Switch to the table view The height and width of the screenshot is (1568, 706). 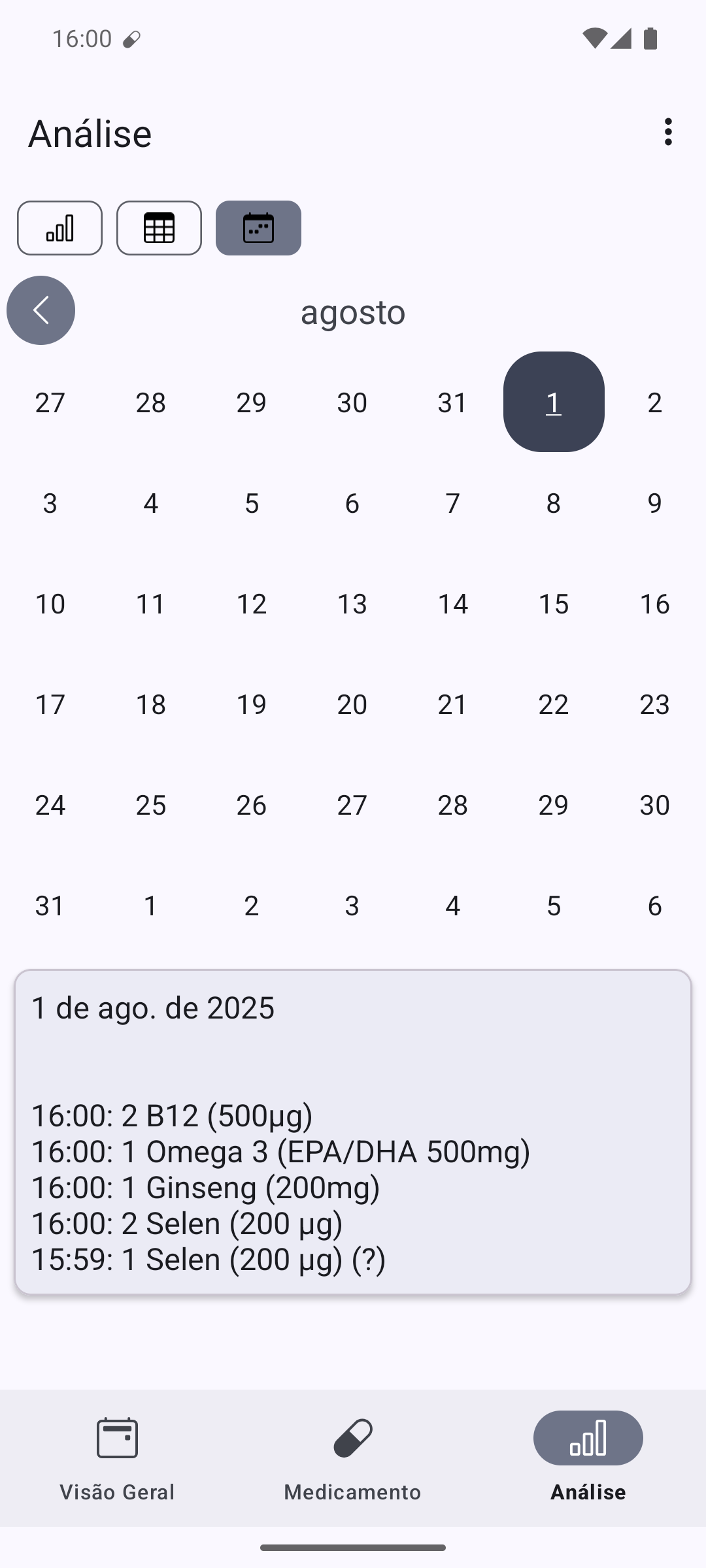pyautogui.click(x=159, y=228)
